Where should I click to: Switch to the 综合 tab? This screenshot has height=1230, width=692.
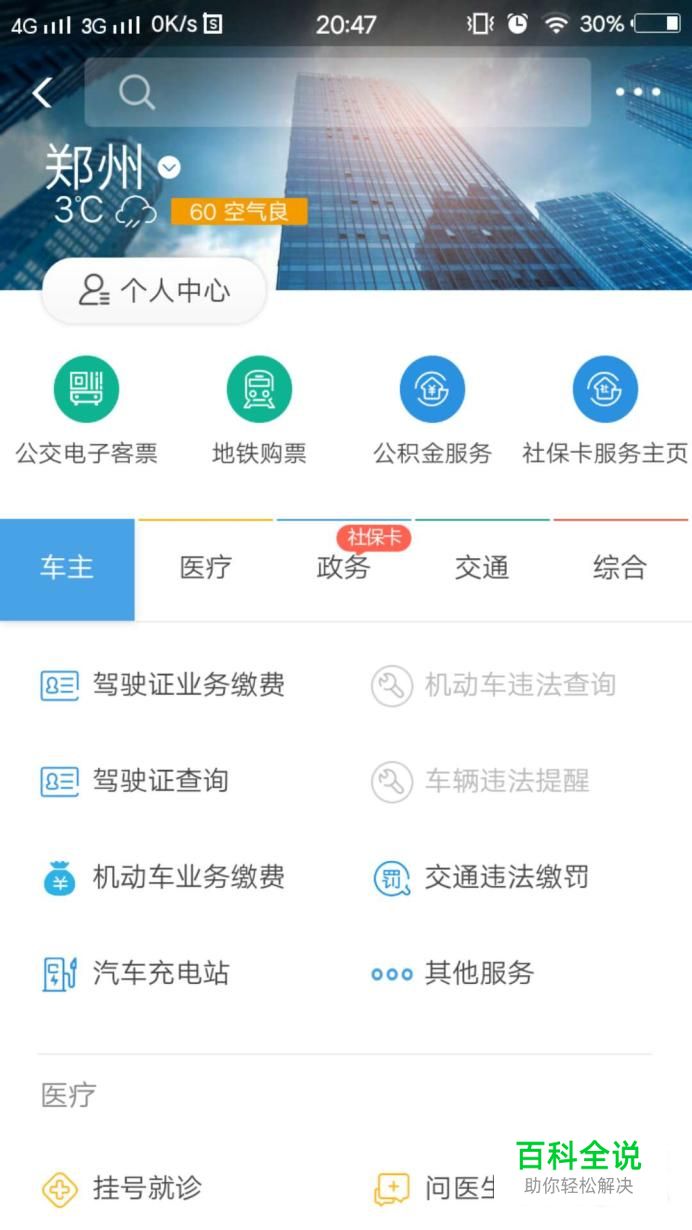619,568
